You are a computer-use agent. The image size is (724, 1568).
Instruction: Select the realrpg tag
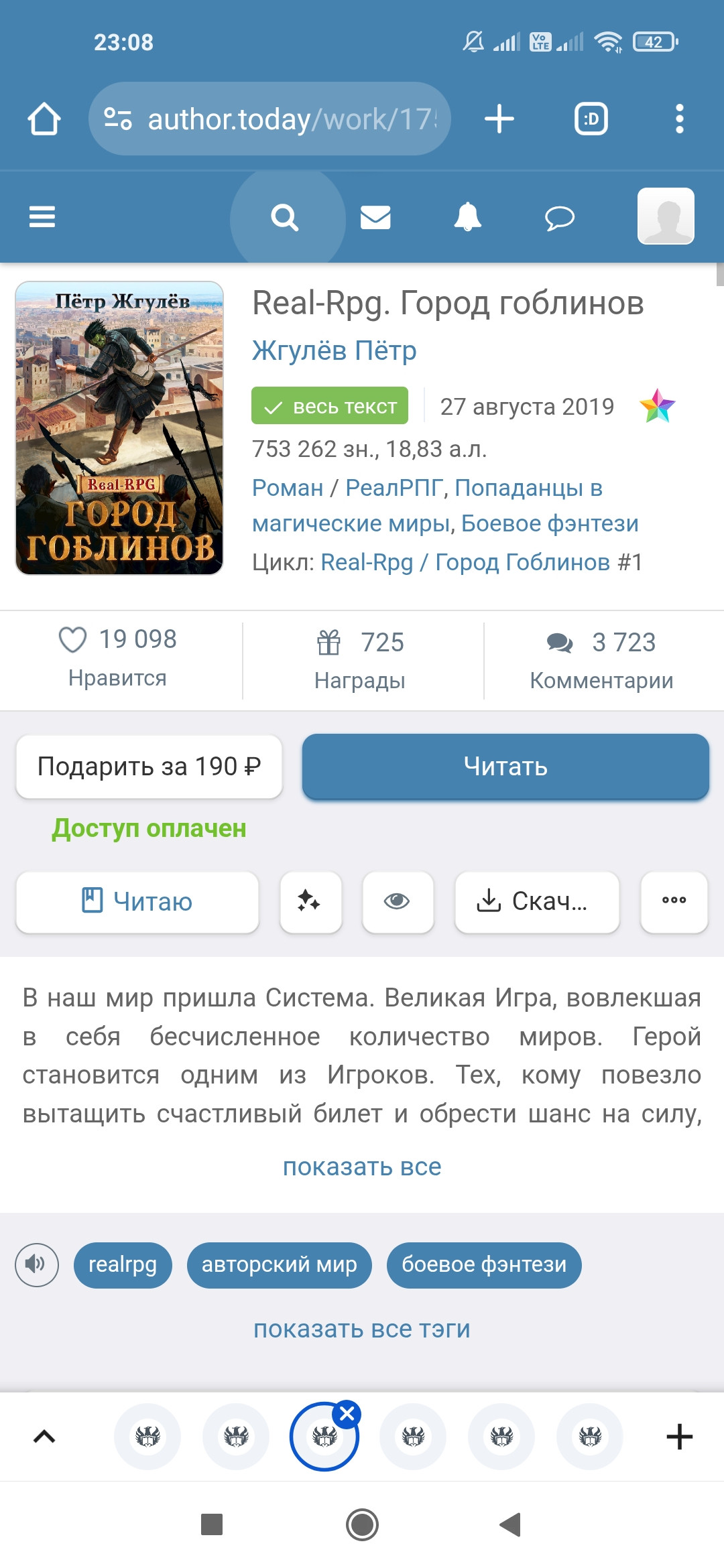[123, 1264]
